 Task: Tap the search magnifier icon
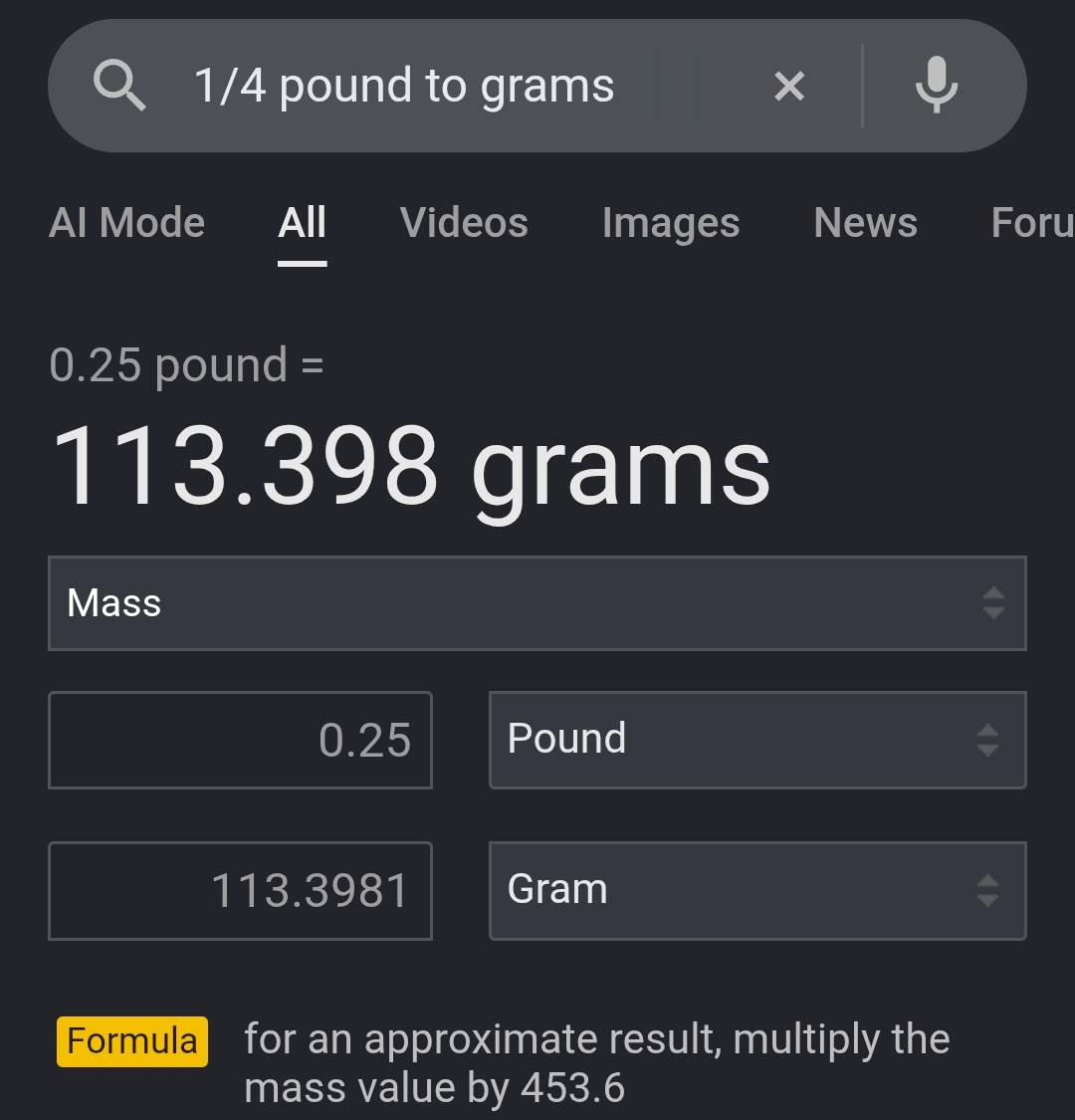[x=119, y=86]
